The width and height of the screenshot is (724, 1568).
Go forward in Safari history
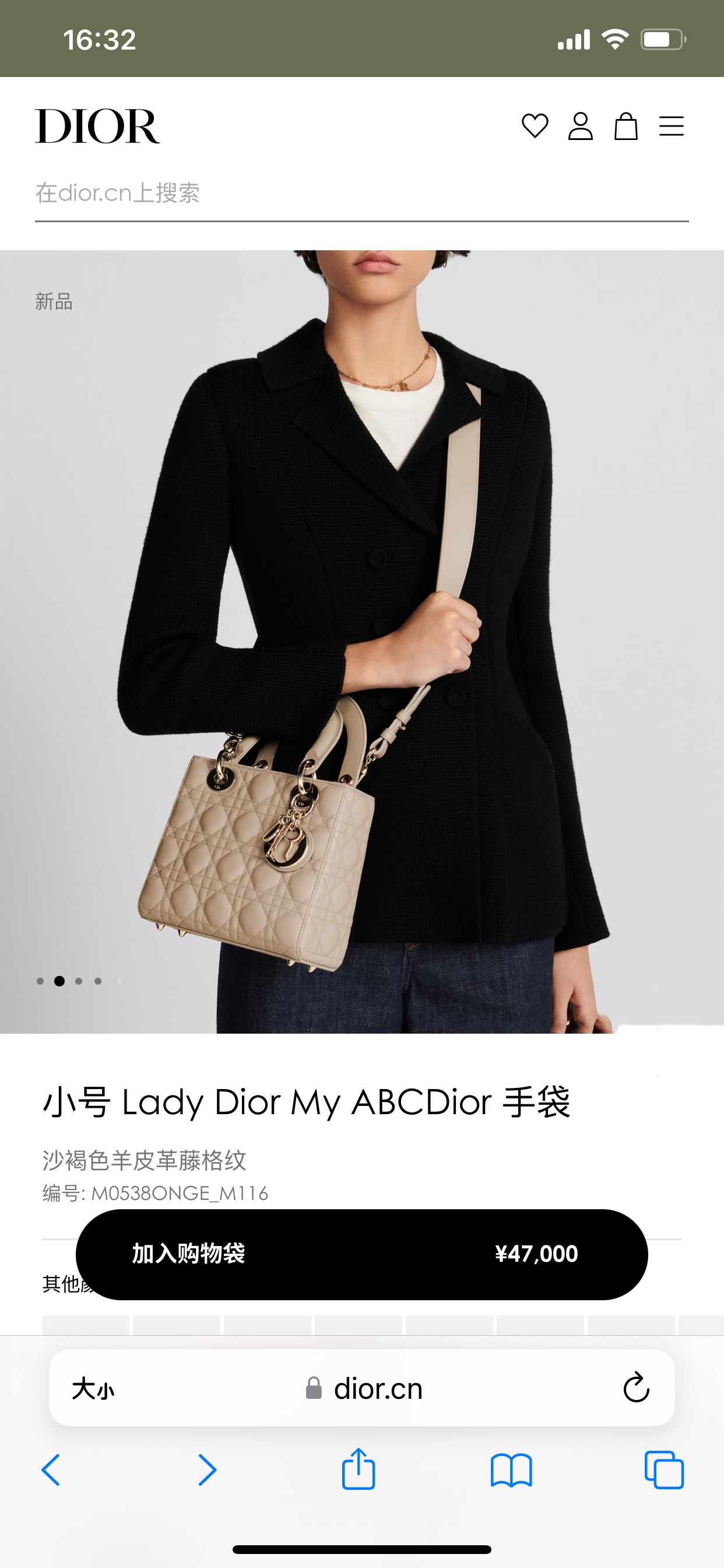pos(207,1470)
